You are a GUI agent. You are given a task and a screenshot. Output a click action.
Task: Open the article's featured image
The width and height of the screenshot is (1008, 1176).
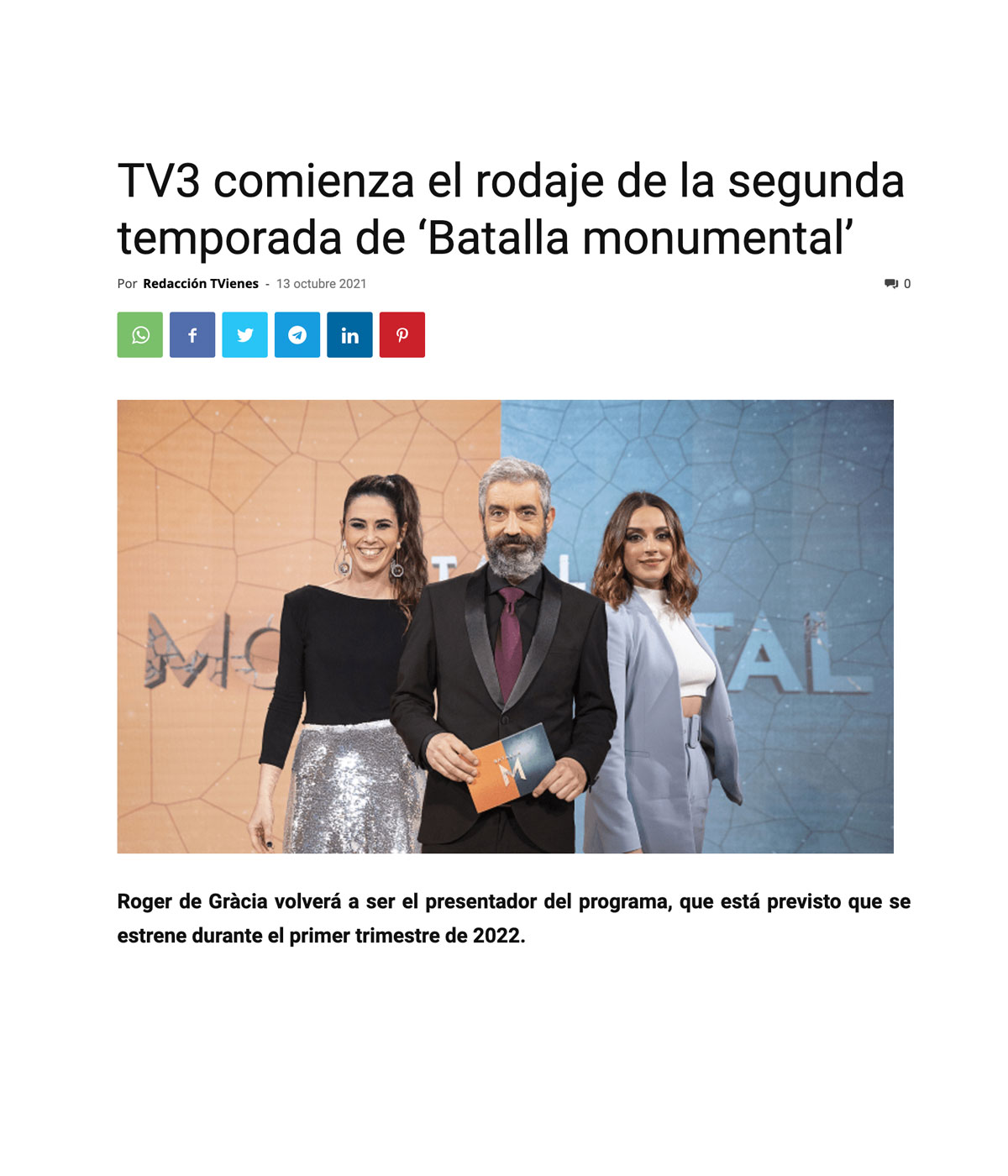pos(505,626)
